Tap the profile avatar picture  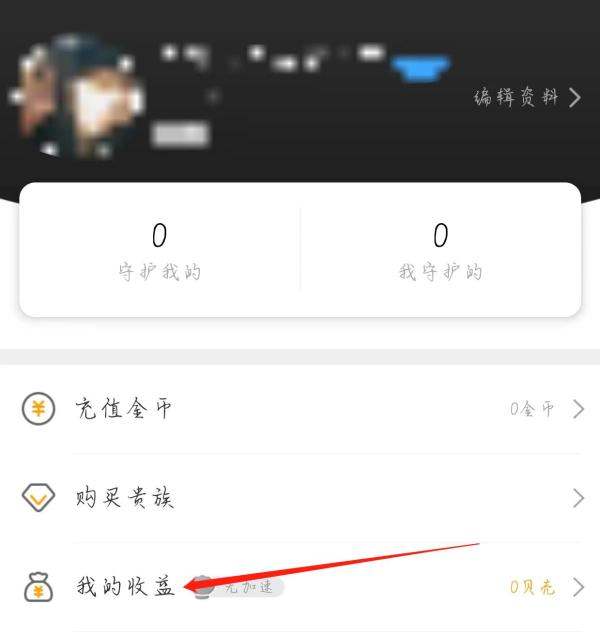[x=77, y=97]
